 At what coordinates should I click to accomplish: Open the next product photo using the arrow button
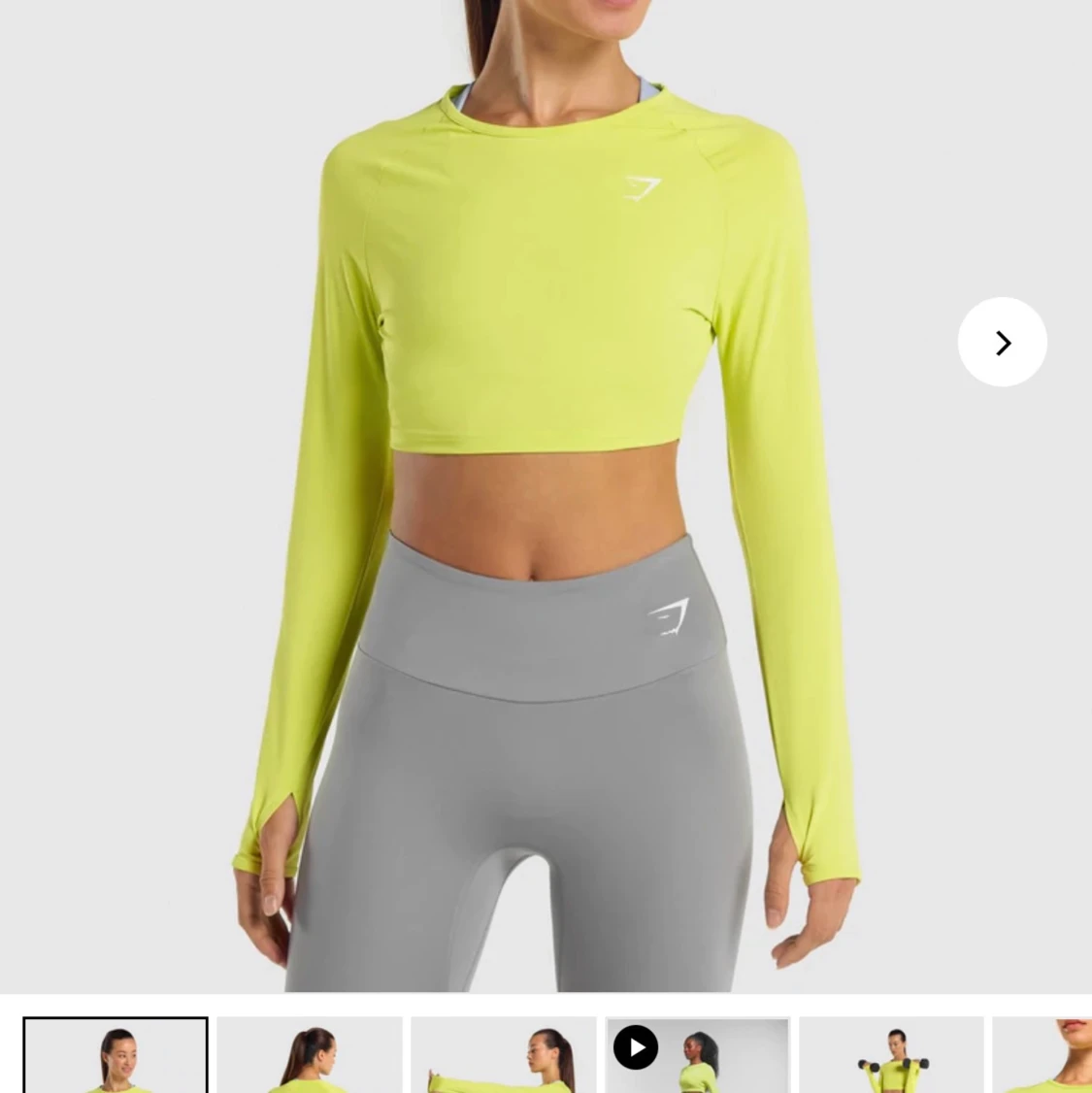(x=1002, y=342)
